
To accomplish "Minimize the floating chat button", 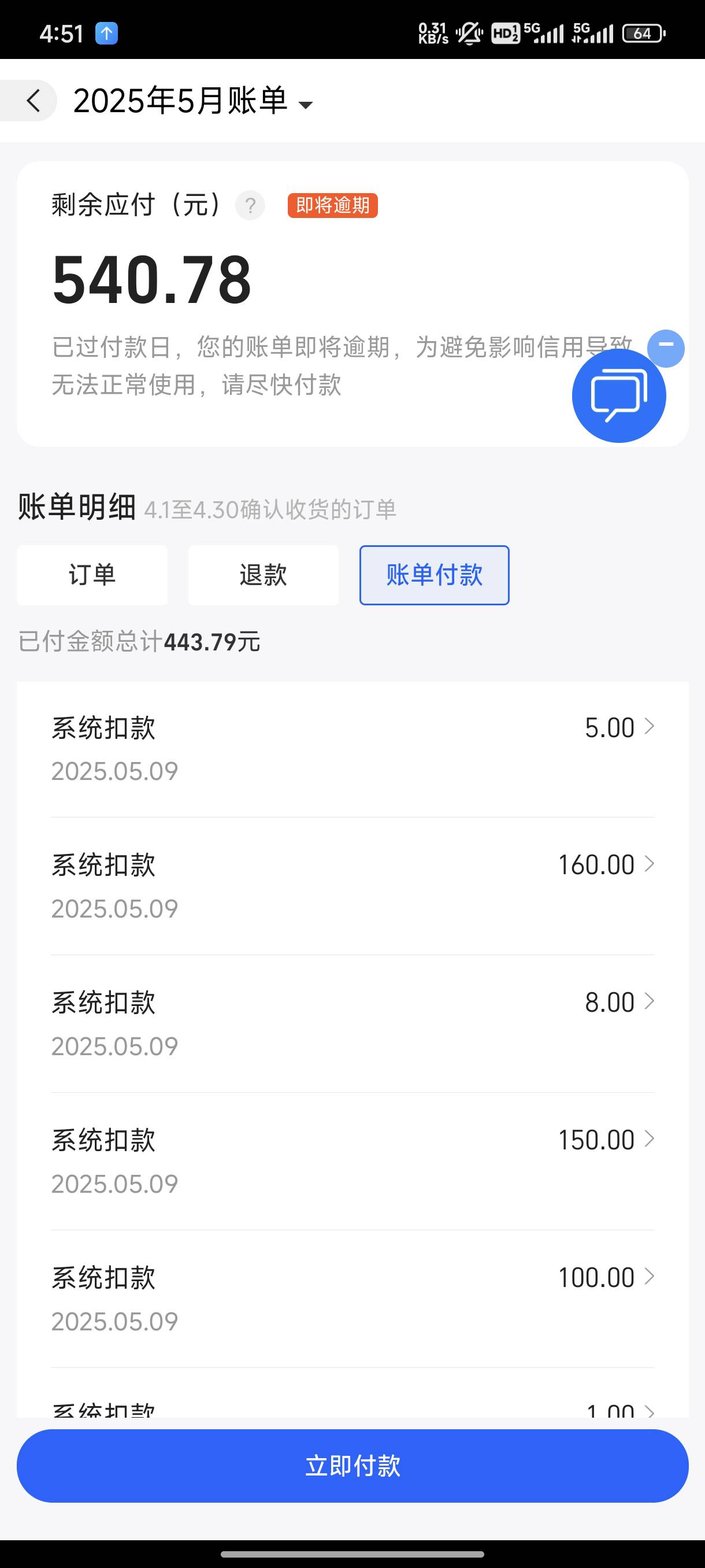I will click(x=666, y=348).
